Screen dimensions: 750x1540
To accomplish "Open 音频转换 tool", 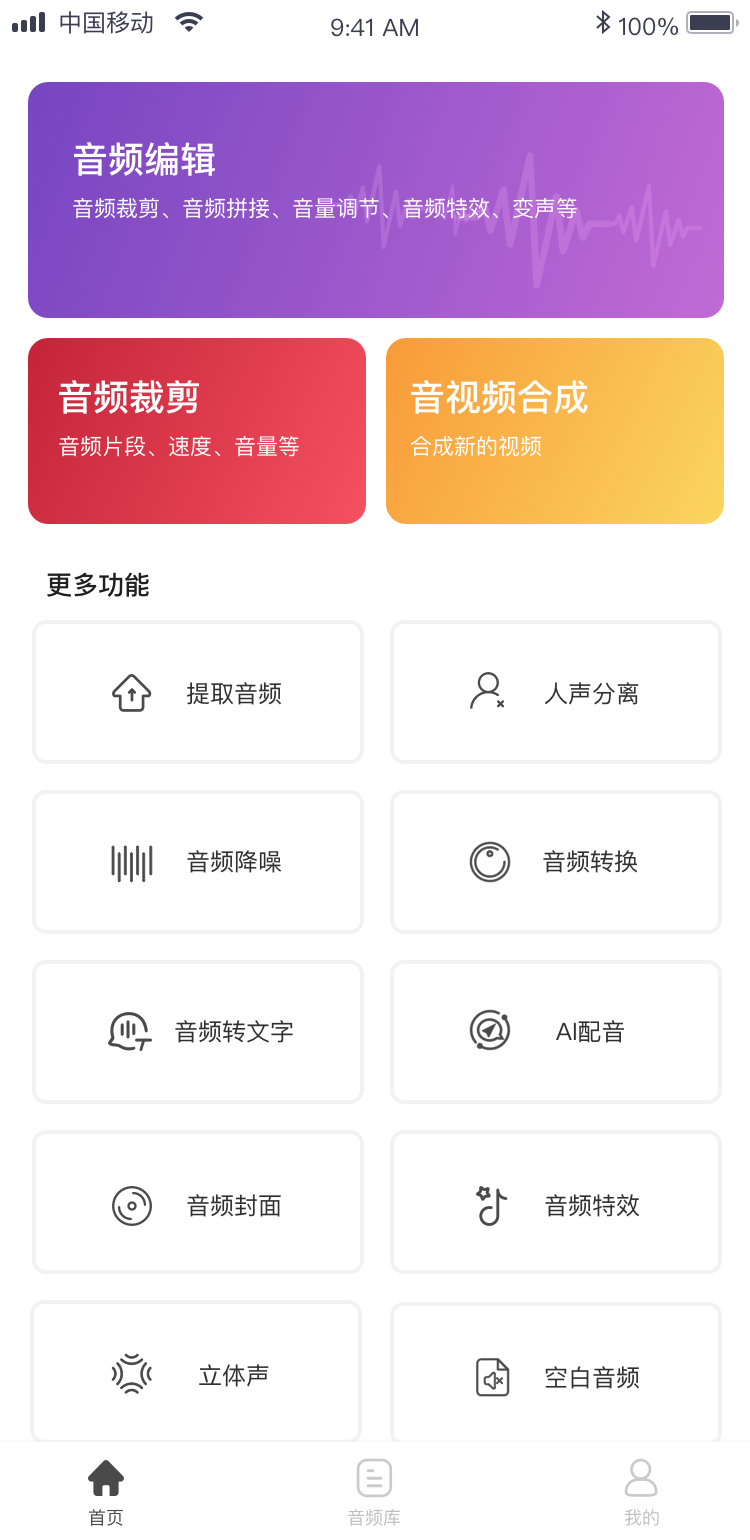I will (556, 862).
